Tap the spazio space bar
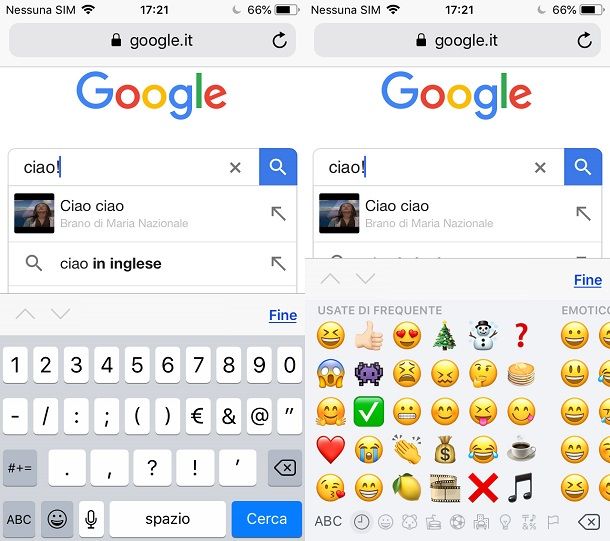Viewport: 610px width, 541px height. [x=167, y=519]
